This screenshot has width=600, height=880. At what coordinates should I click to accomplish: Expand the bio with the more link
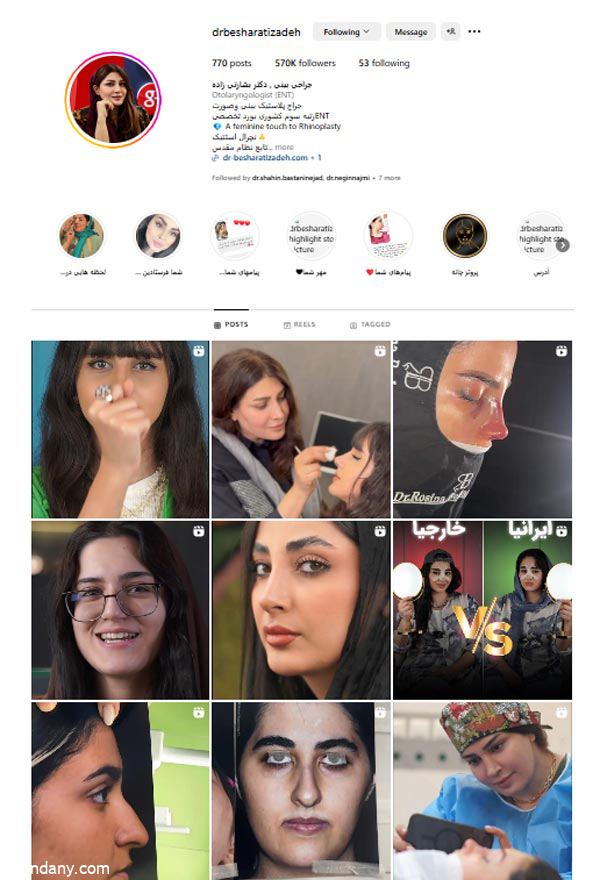(284, 147)
